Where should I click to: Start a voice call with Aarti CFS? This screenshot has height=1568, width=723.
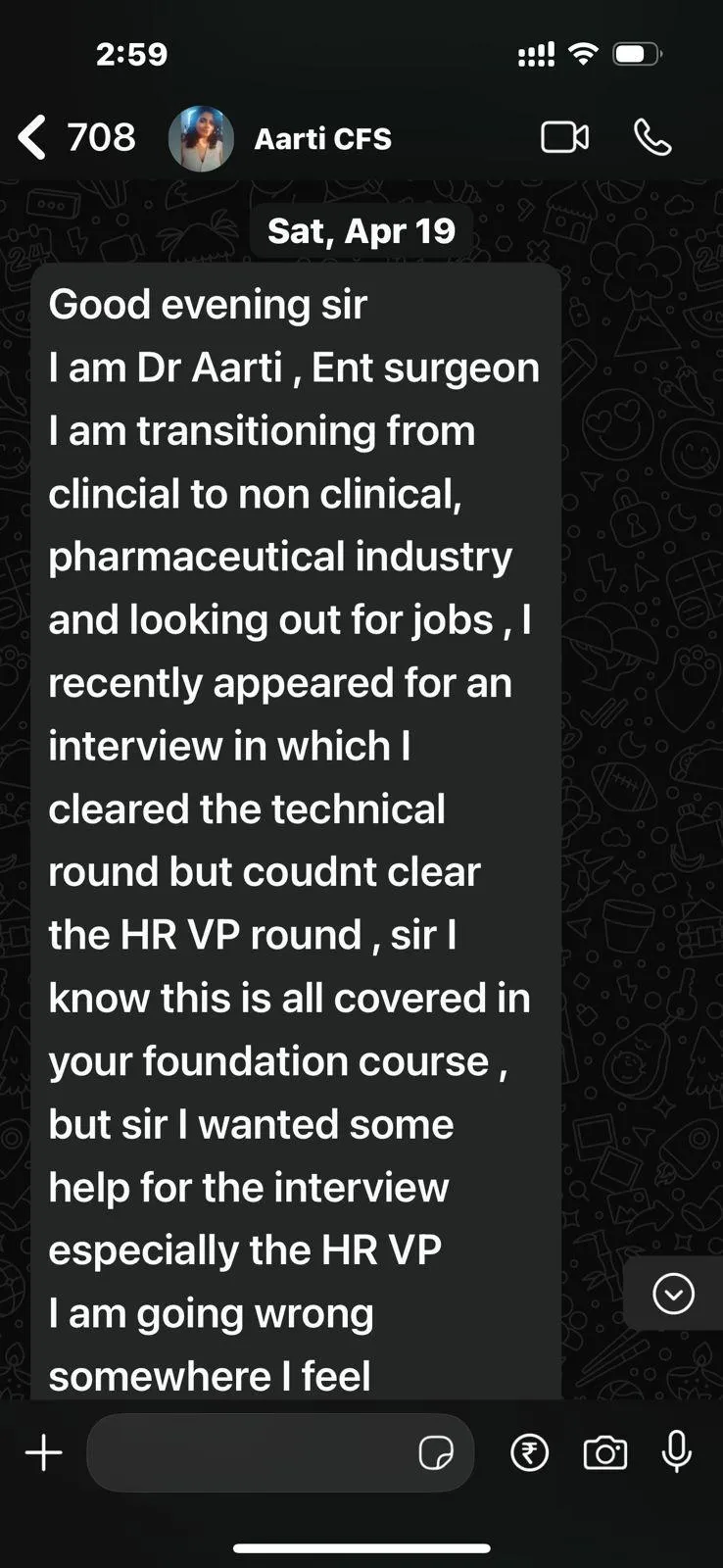[652, 137]
